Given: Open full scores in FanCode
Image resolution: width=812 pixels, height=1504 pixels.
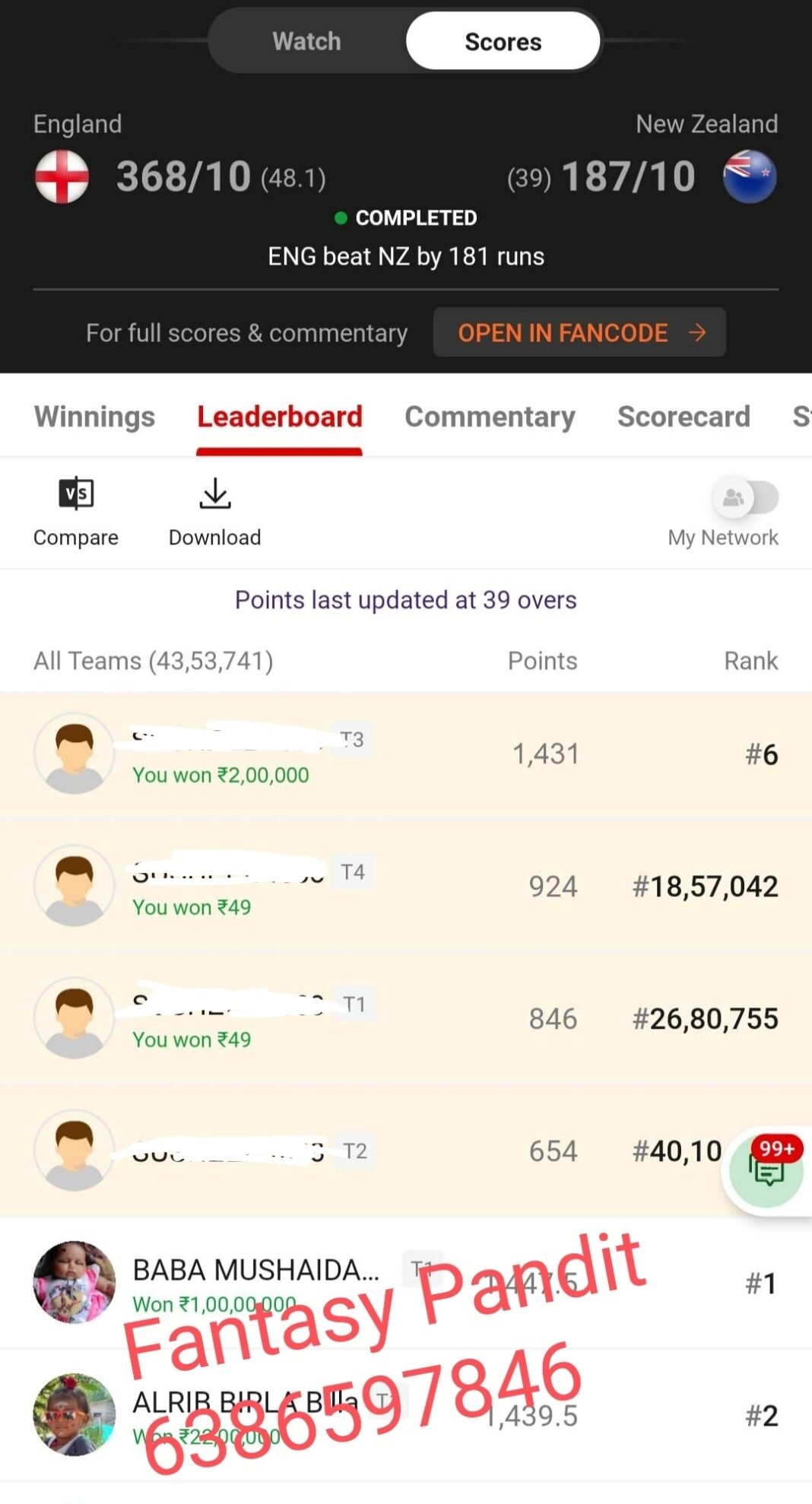Looking at the screenshot, I should click(x=579, y=332).
